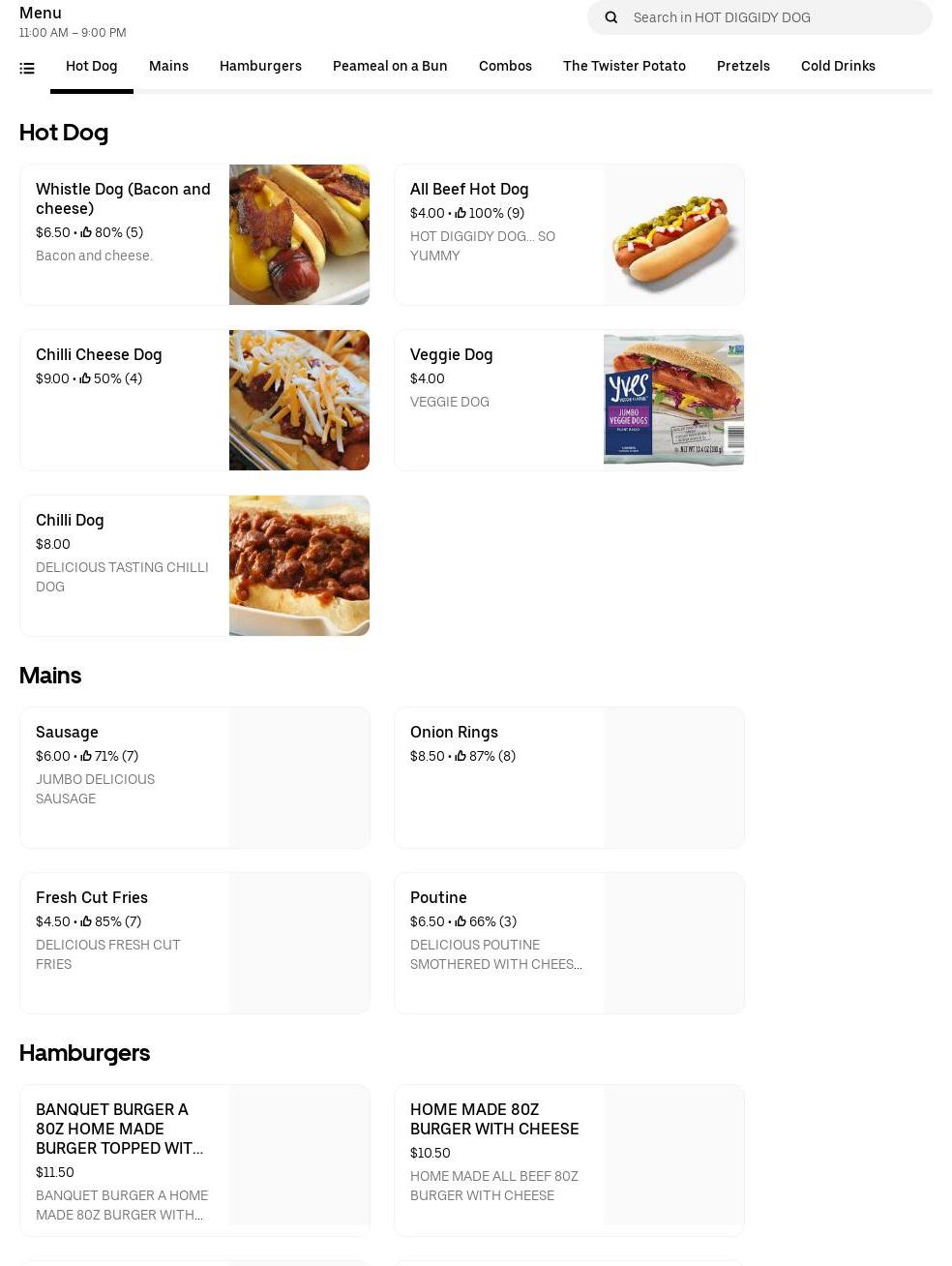Viewport: 952px width, 1266px height.
Task: Open Home Made 8oz Burger with Cheese
Action: [x=569, y=1160]
